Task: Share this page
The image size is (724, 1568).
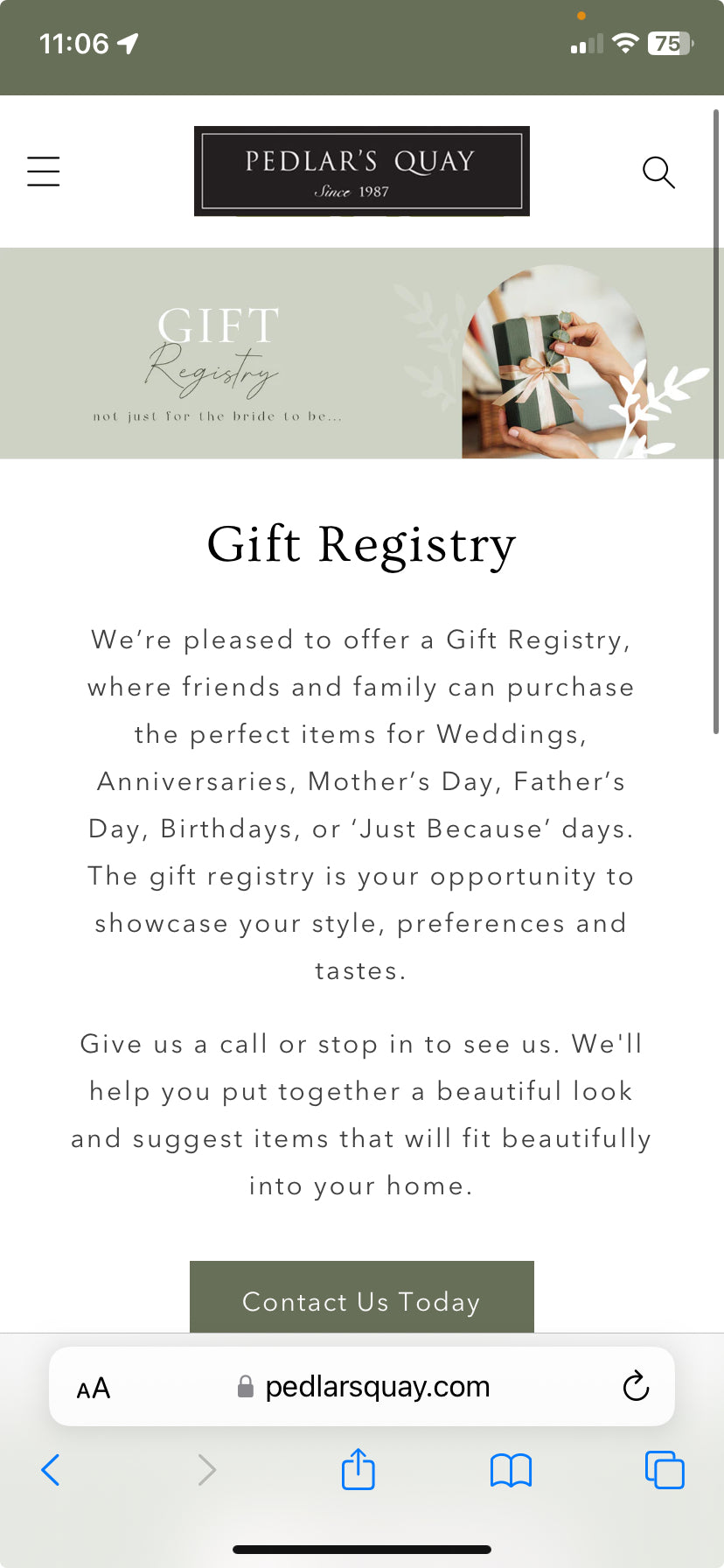Action: [359, 1469]
